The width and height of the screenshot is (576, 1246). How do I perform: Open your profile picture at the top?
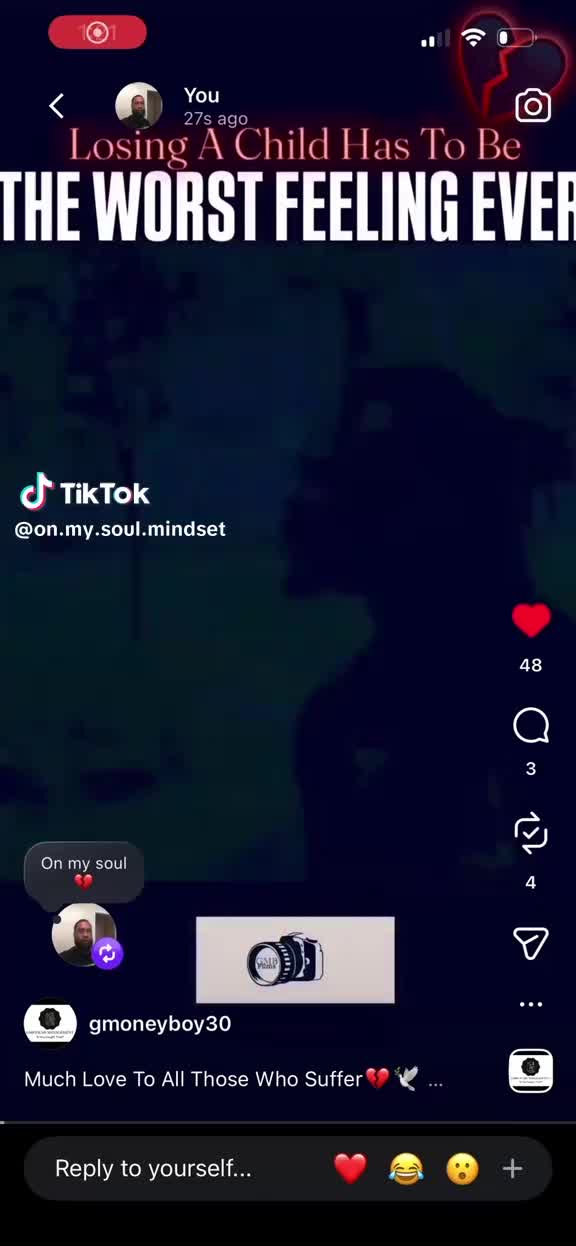[x=139, y=106]
